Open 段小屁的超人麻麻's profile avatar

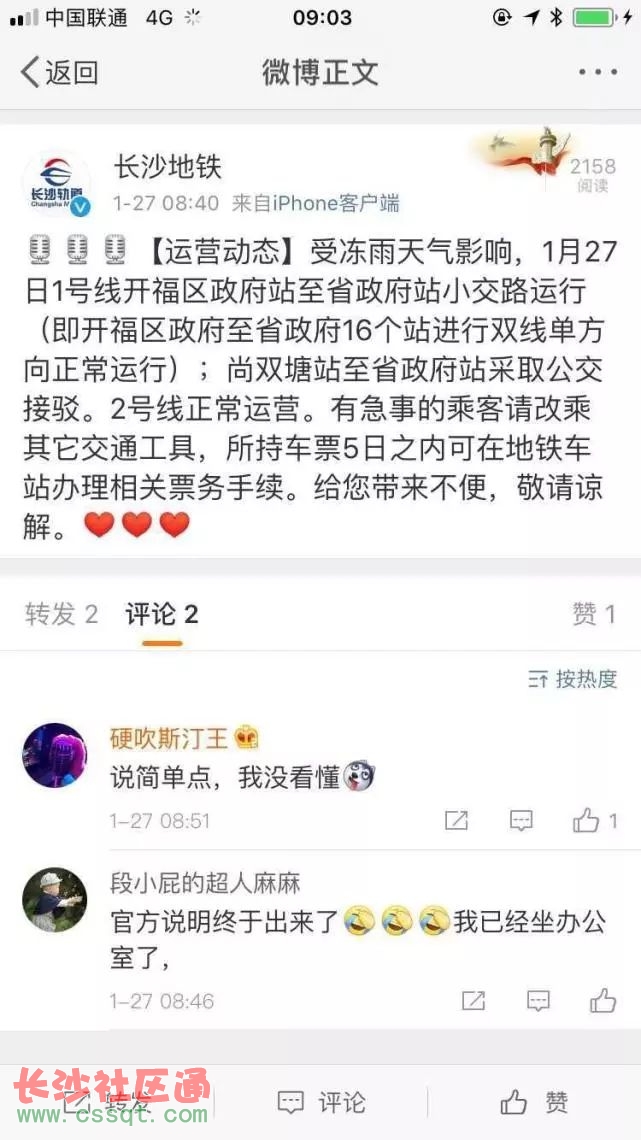[x=55, y=899]
